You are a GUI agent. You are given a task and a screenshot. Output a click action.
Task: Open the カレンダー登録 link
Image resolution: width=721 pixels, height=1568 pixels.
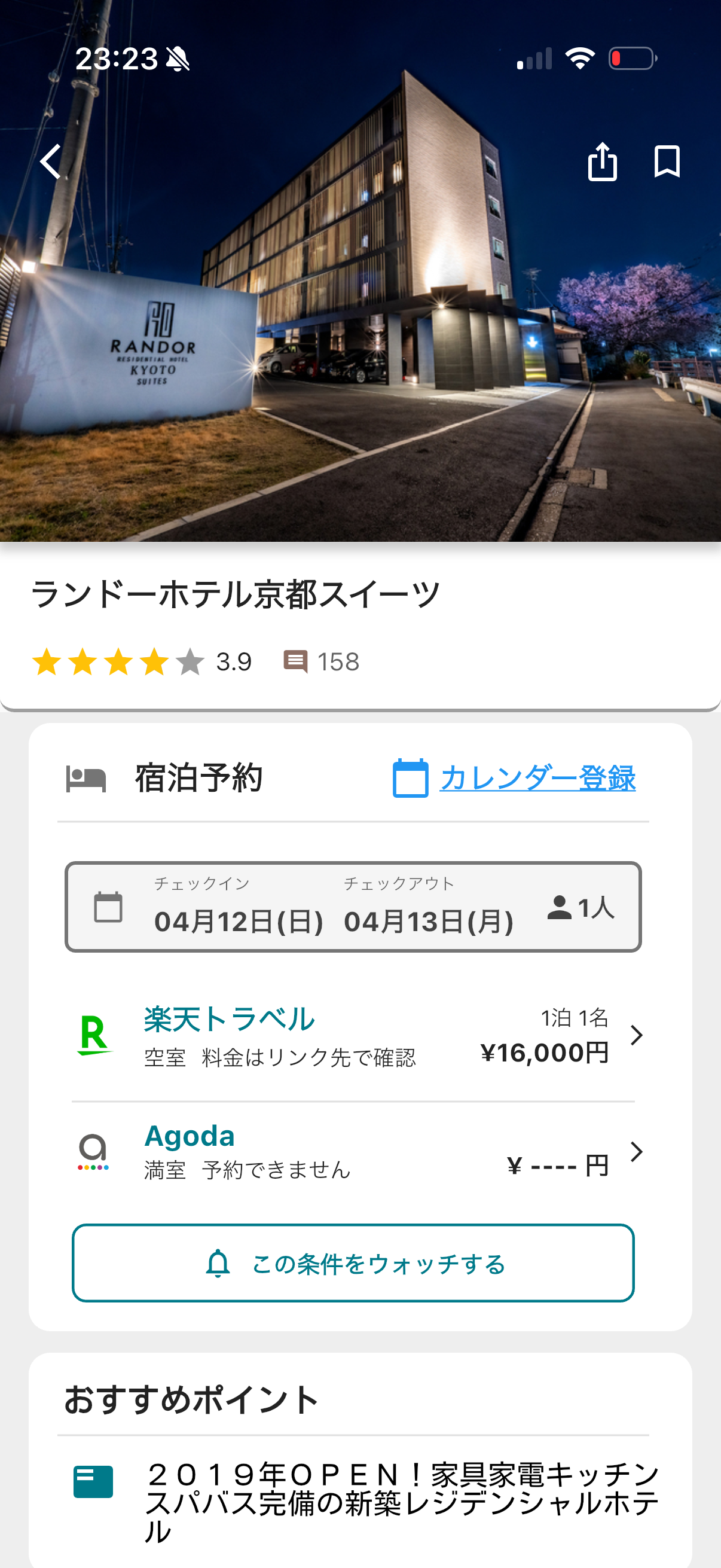click(x=539, y=777)
